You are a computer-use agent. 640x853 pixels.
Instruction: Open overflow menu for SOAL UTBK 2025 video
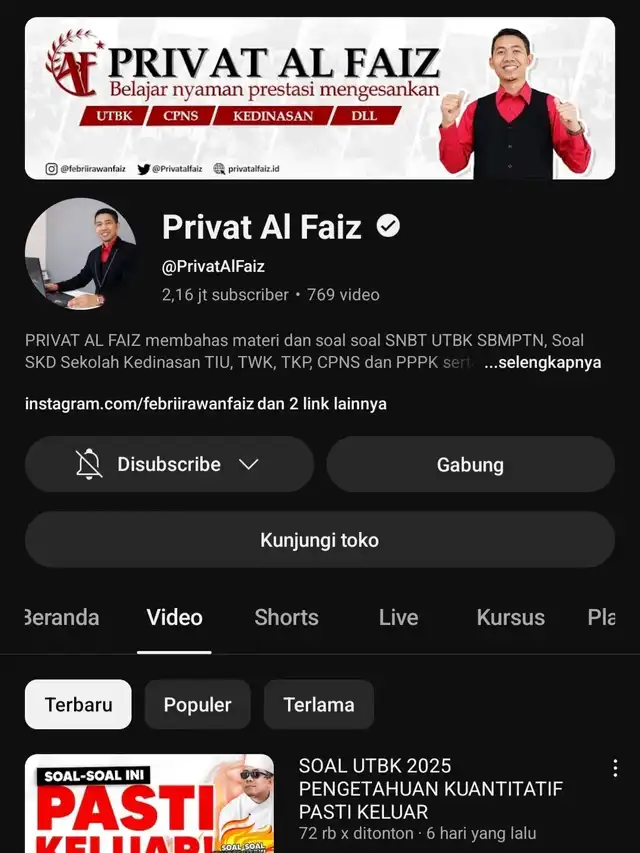(615, 768)
